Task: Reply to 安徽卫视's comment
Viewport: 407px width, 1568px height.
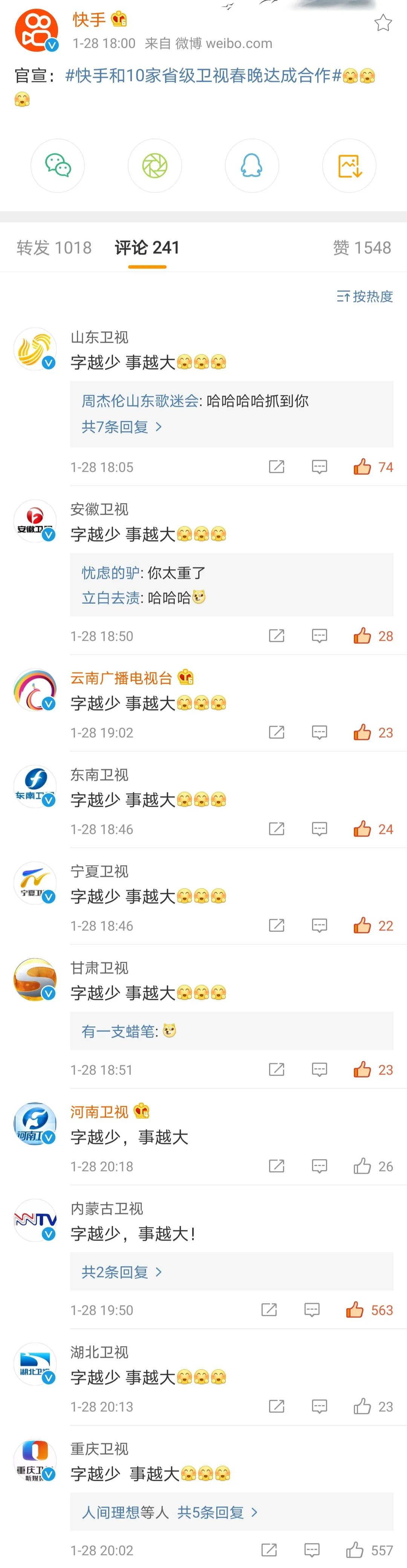Action: pos(320,636)
